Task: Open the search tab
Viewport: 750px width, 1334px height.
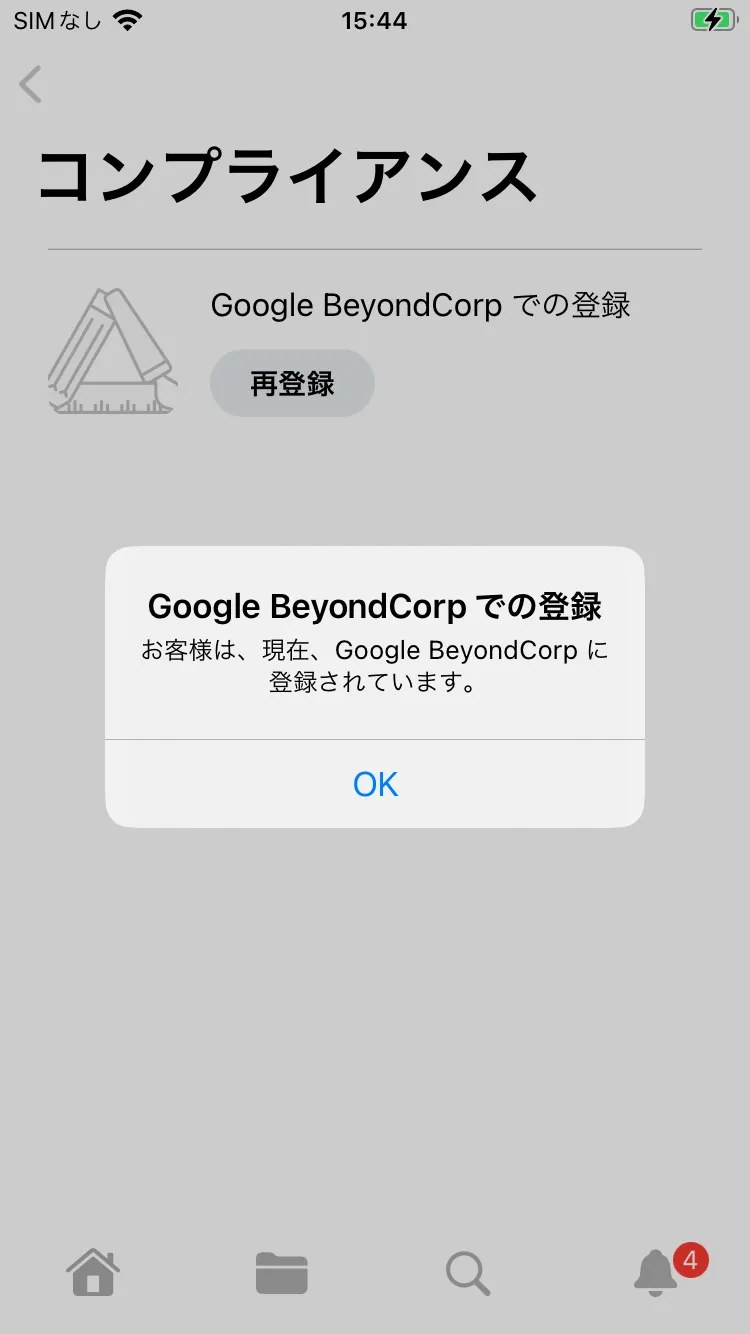Action: [x=467, y=1273]
